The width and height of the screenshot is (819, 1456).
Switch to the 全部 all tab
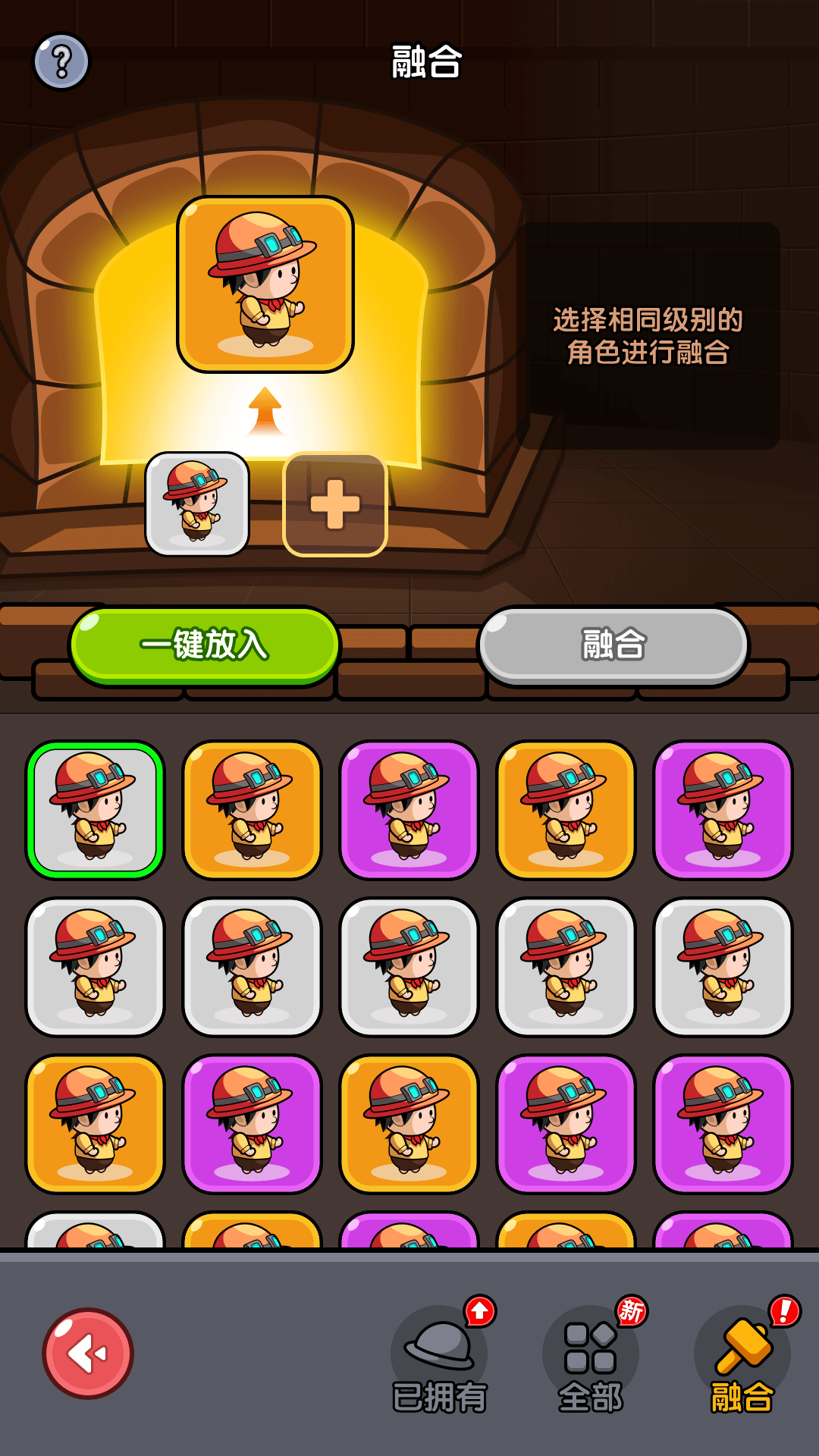pyautogui.click(x=591, y=1357)
